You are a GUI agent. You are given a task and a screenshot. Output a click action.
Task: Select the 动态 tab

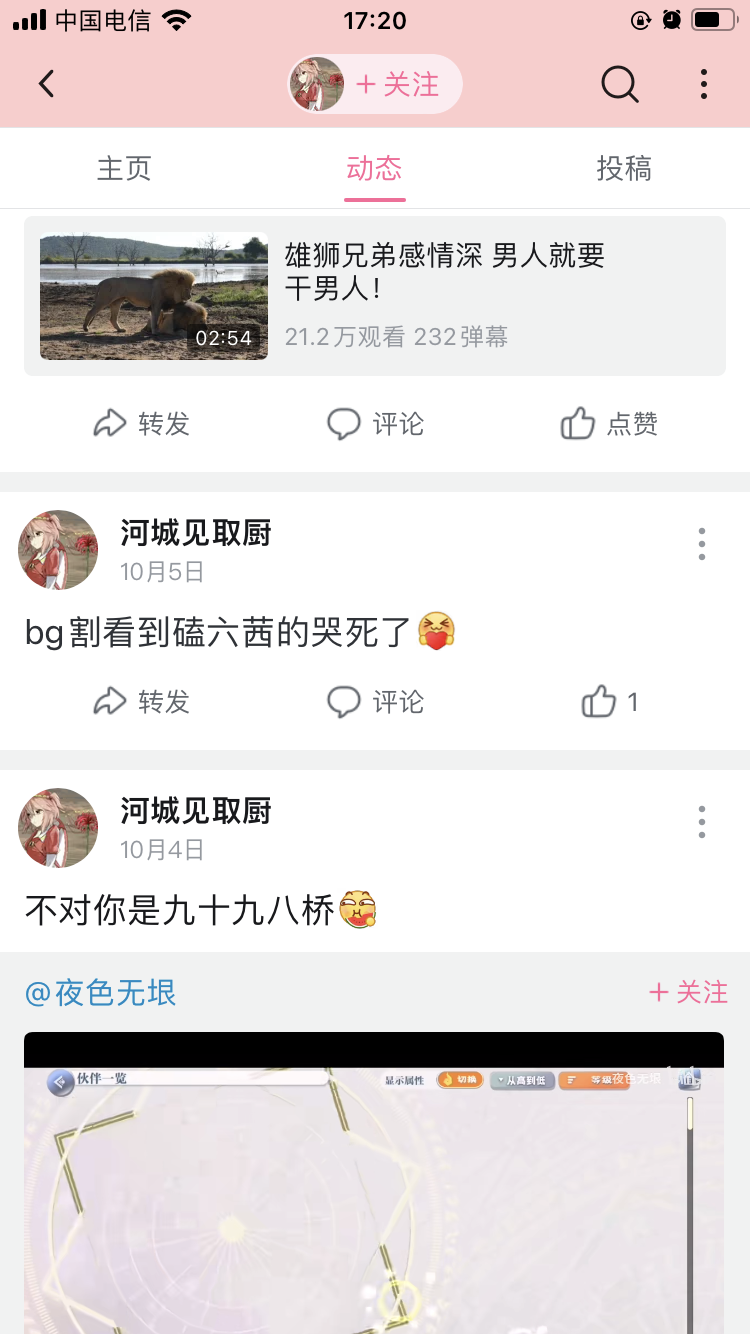pyautogui.click(x=374, y=168)
